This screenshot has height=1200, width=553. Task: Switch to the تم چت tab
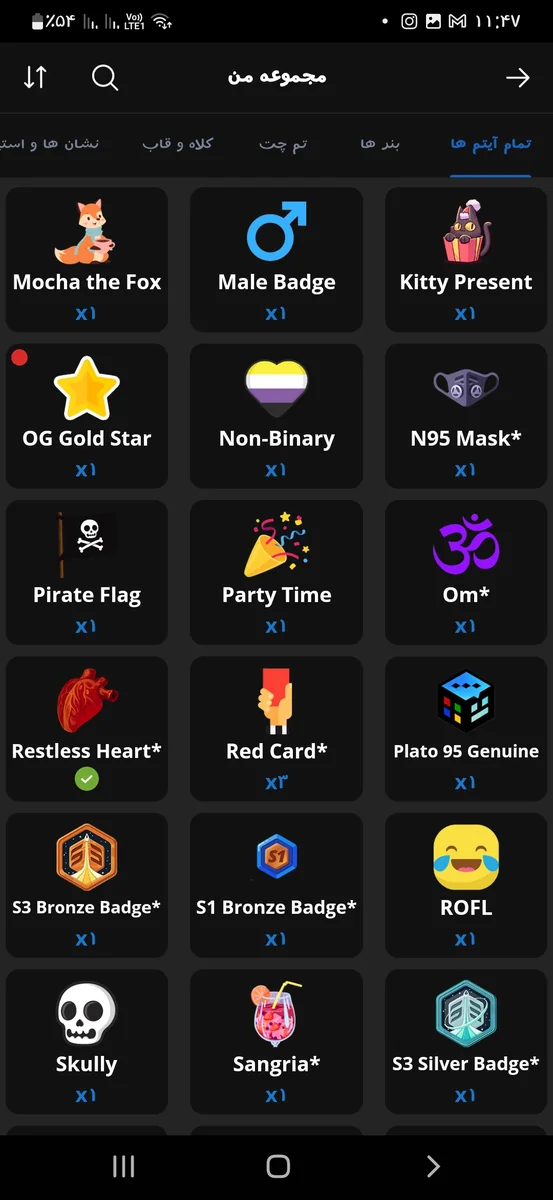tap(283, 144)
